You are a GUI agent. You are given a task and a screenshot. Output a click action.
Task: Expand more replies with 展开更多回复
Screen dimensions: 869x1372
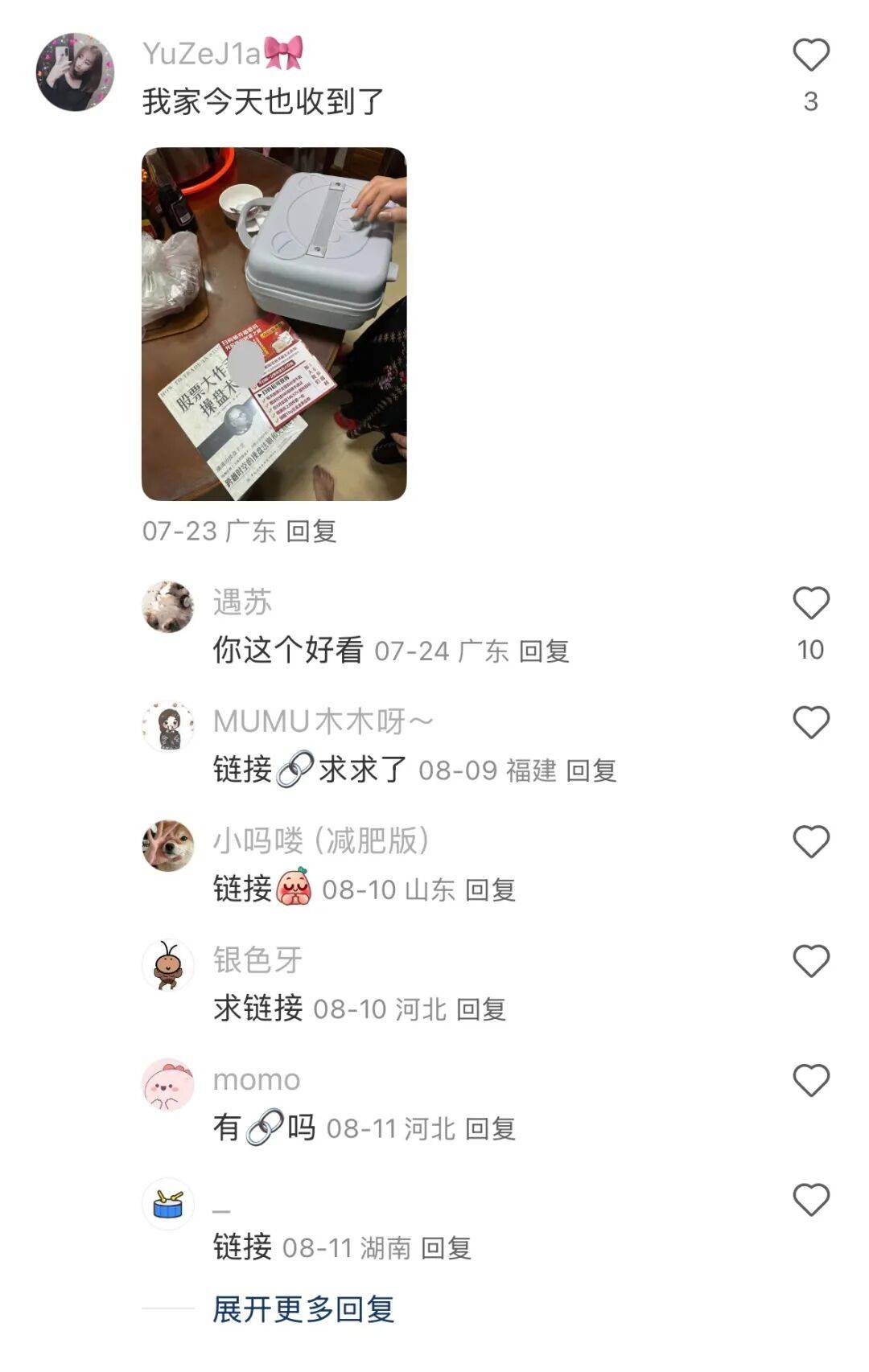[x=303, y=1309]
